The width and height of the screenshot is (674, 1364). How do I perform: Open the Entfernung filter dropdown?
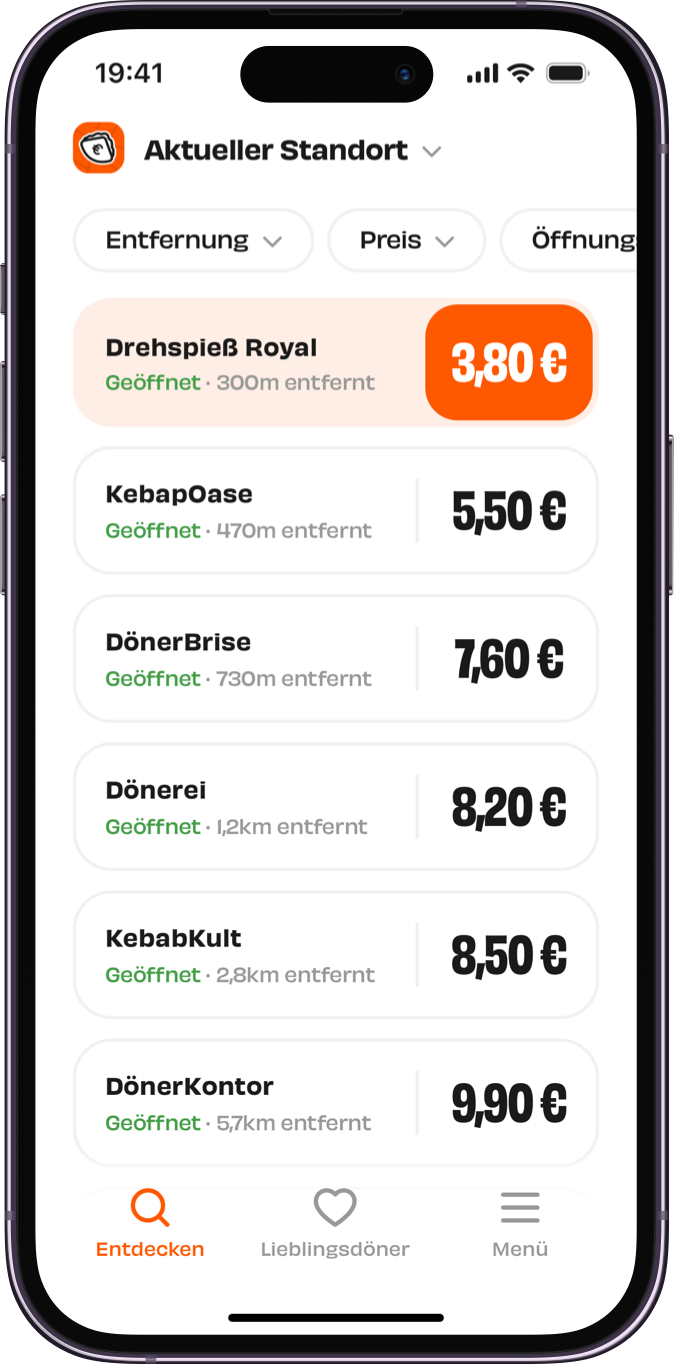(x=193, y=241)
